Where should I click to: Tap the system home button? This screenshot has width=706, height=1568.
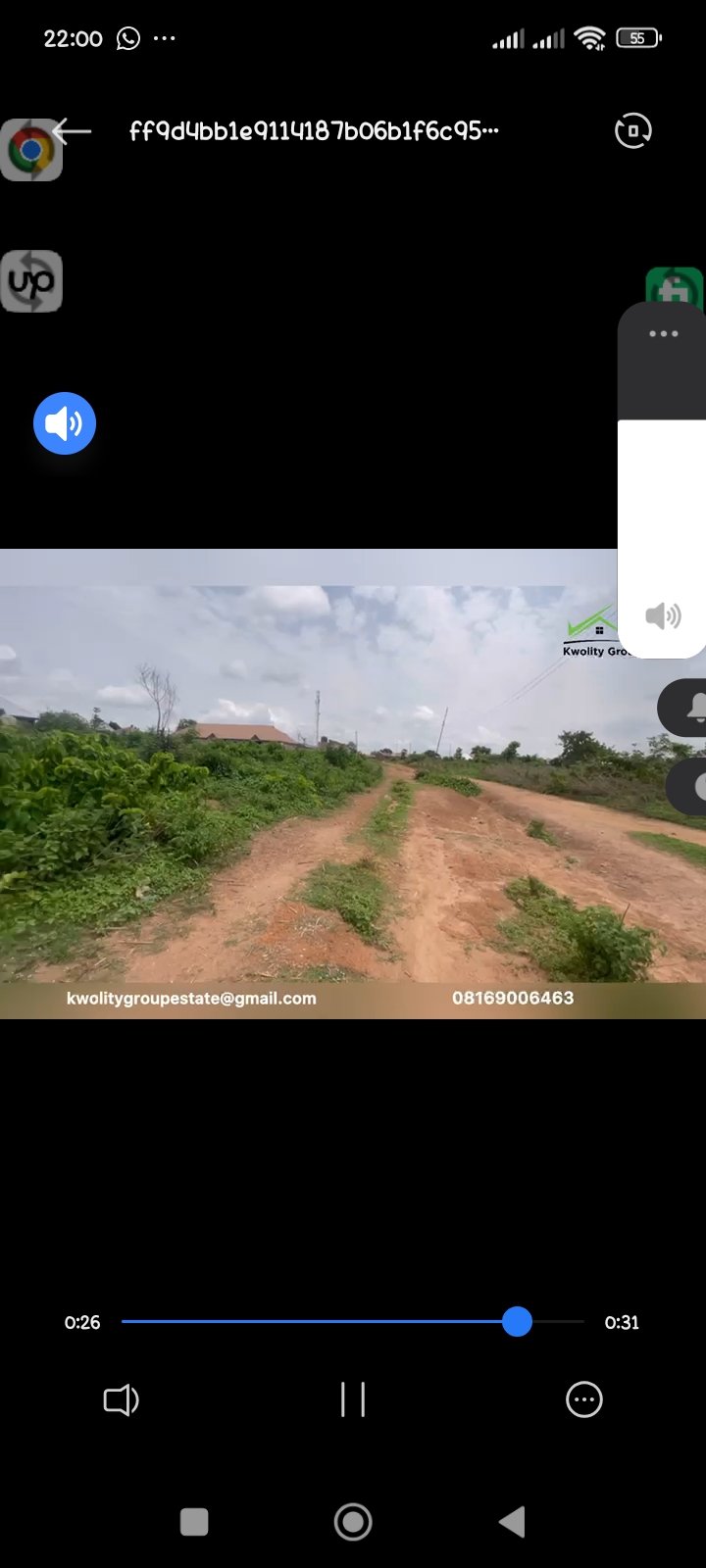pyautogui.click(x=353, y=1522)
